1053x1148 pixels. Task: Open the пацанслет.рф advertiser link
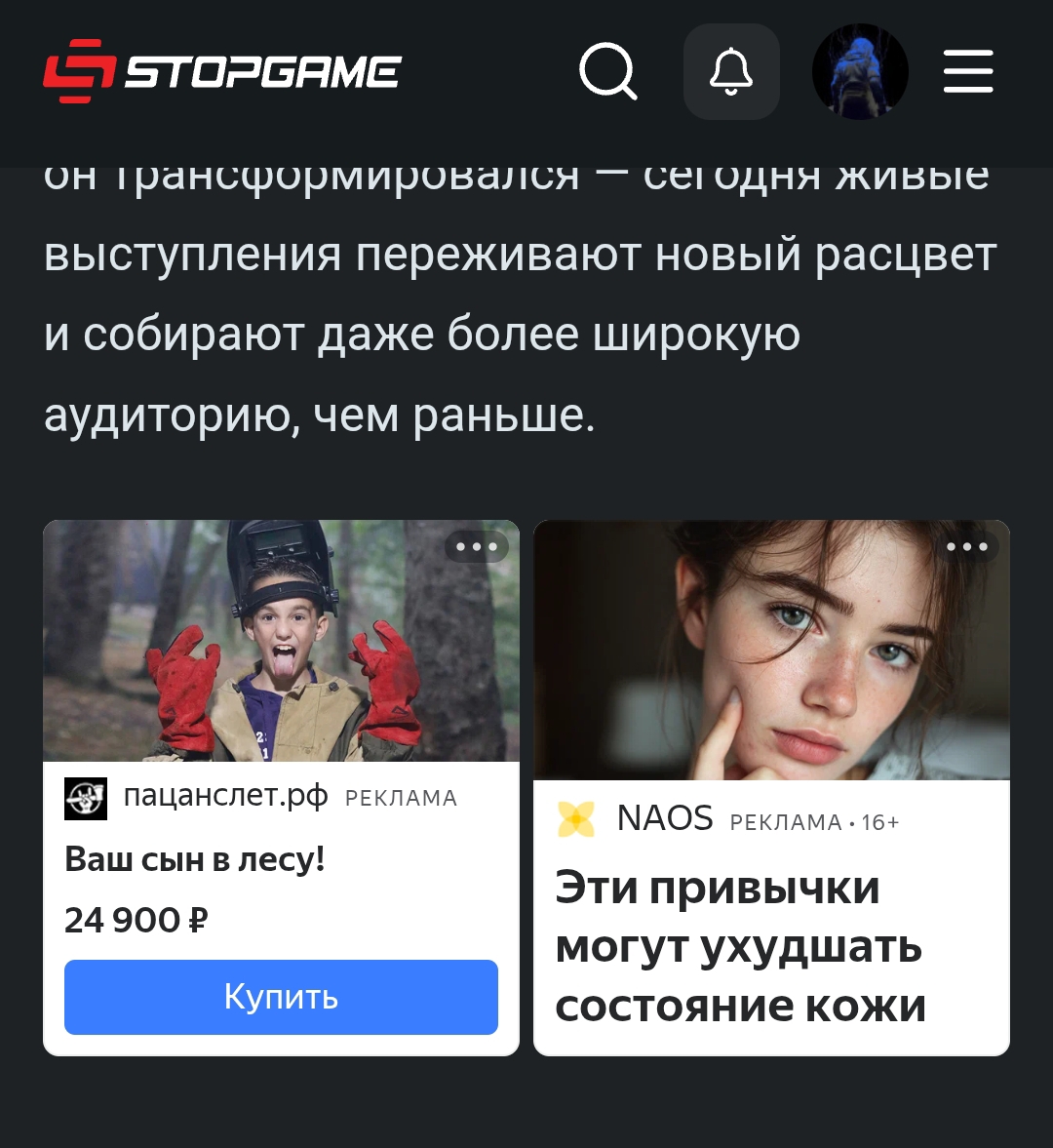click(225, 797)
